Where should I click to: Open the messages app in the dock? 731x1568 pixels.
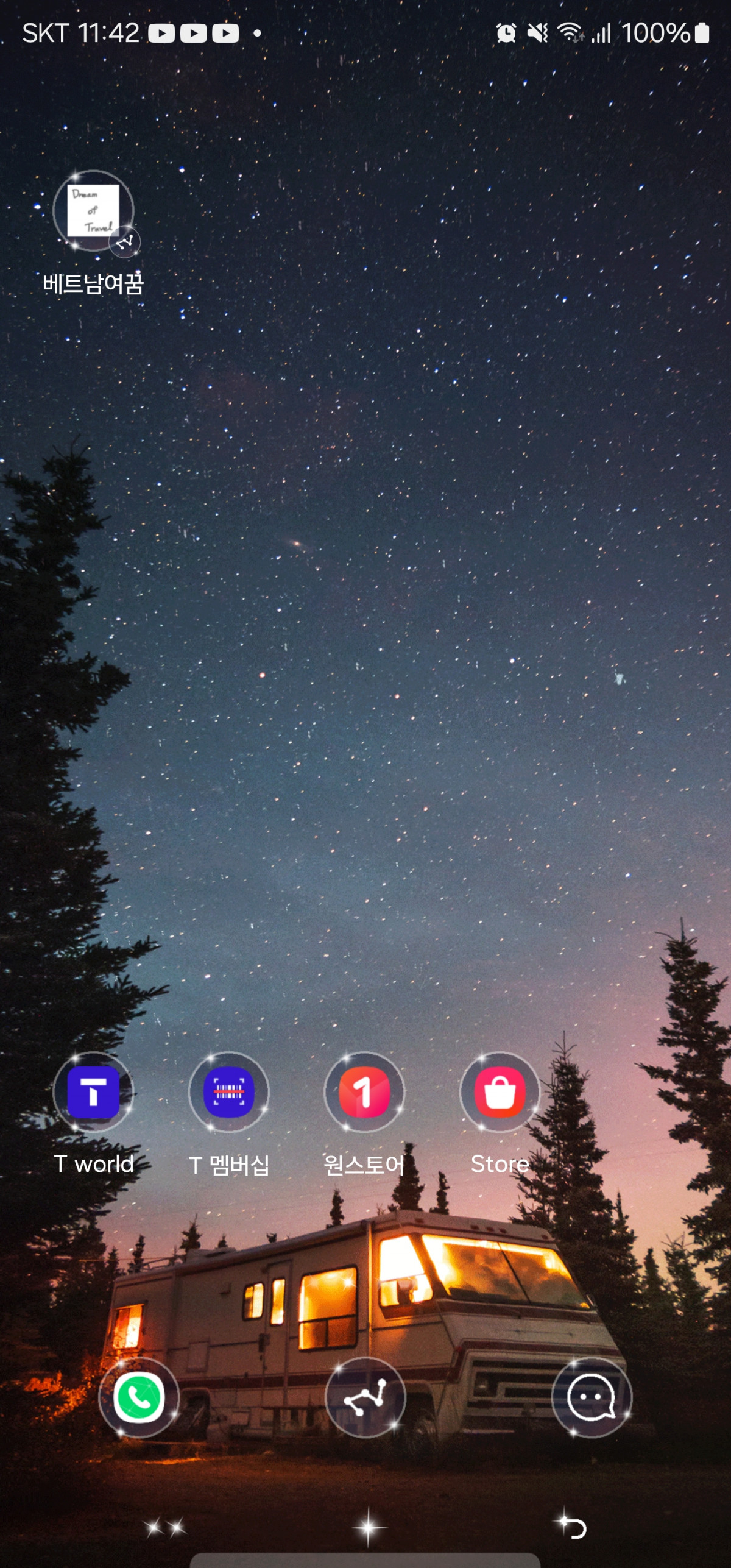pyautogui.click(x=591, y=1397)
